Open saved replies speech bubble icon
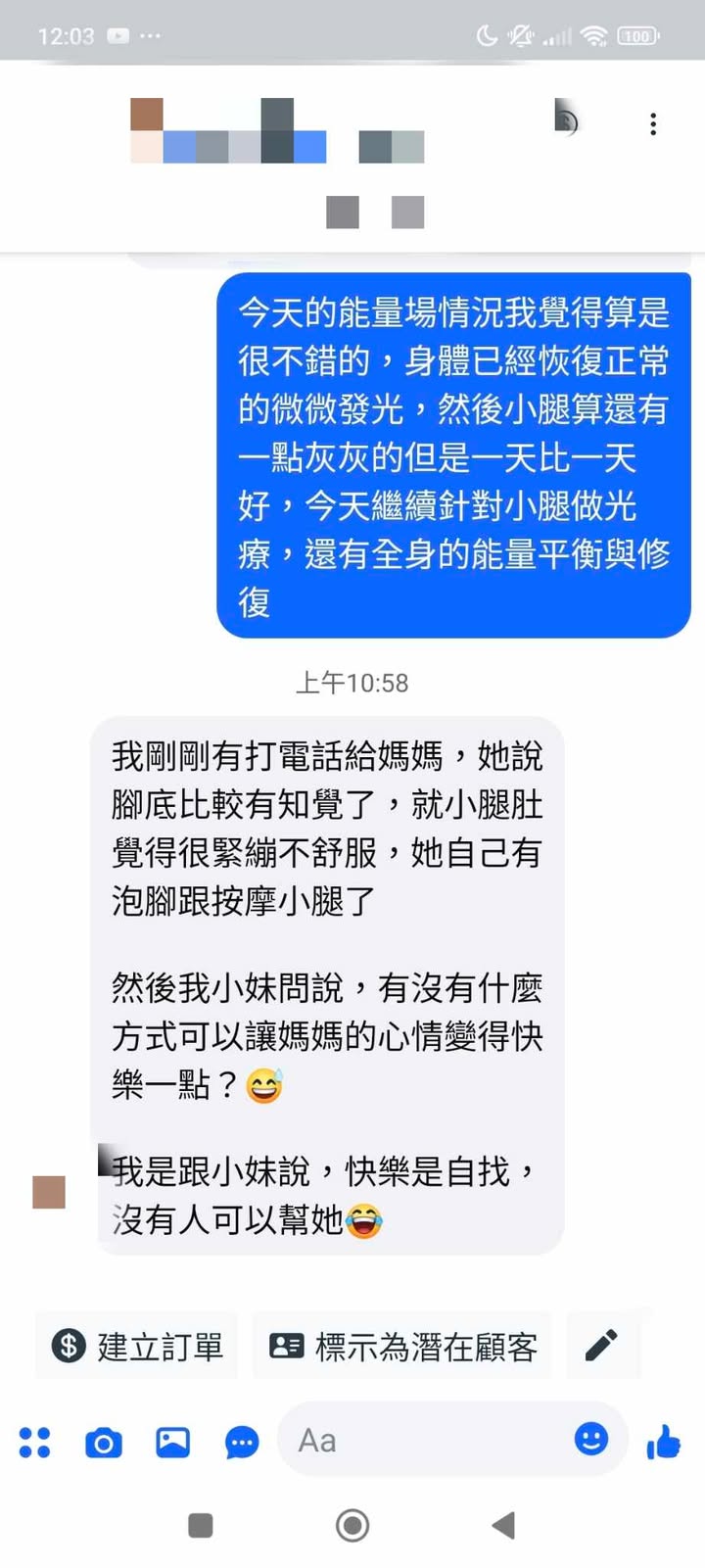 pyautogui.click(x=242, y=1442)
